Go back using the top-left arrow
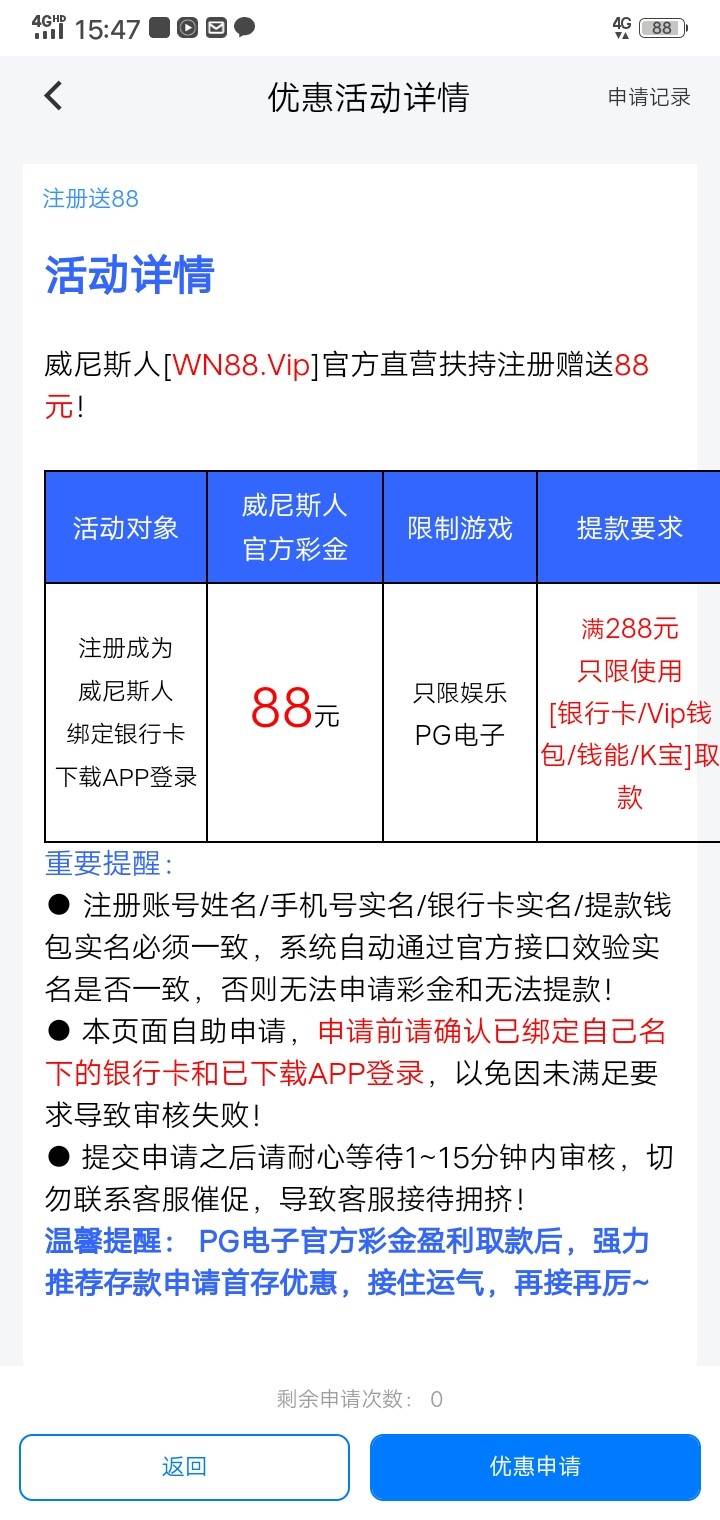This screenshot has height=1520, width=720. tap(53, 96)
